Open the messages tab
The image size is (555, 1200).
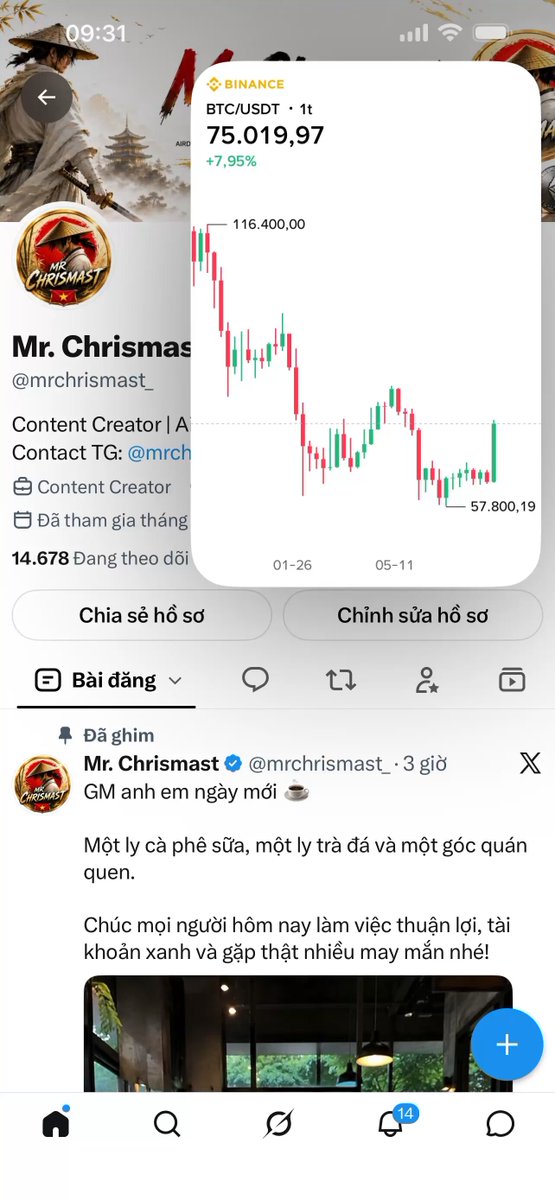tap(500, 1124)
